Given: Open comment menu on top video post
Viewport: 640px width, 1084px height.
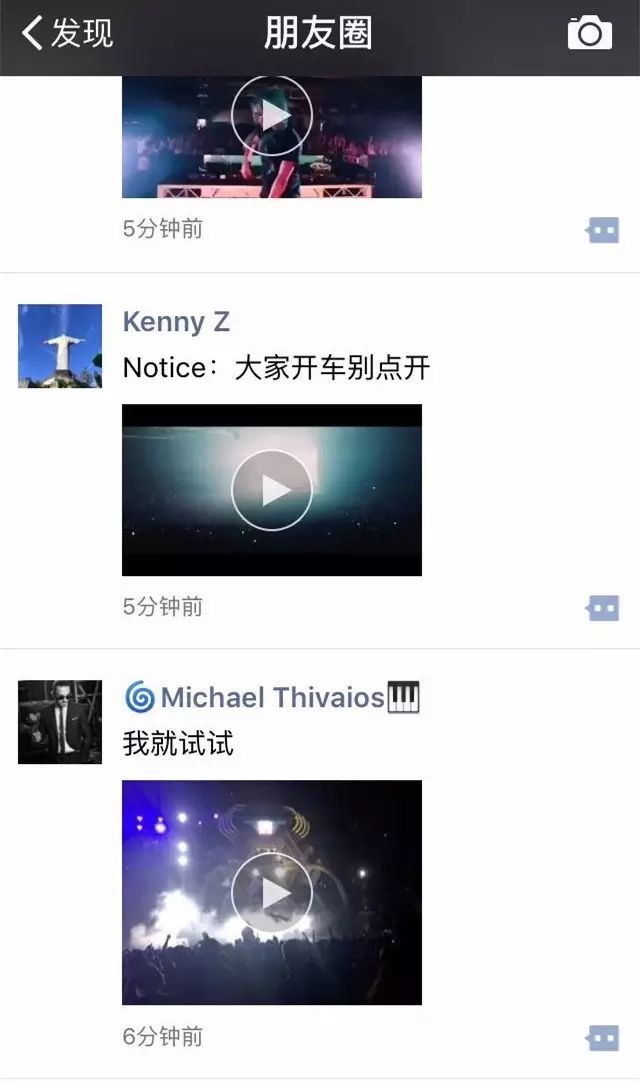Looking at the screenshot, I should pyautogui.click(x=602, y=231).
